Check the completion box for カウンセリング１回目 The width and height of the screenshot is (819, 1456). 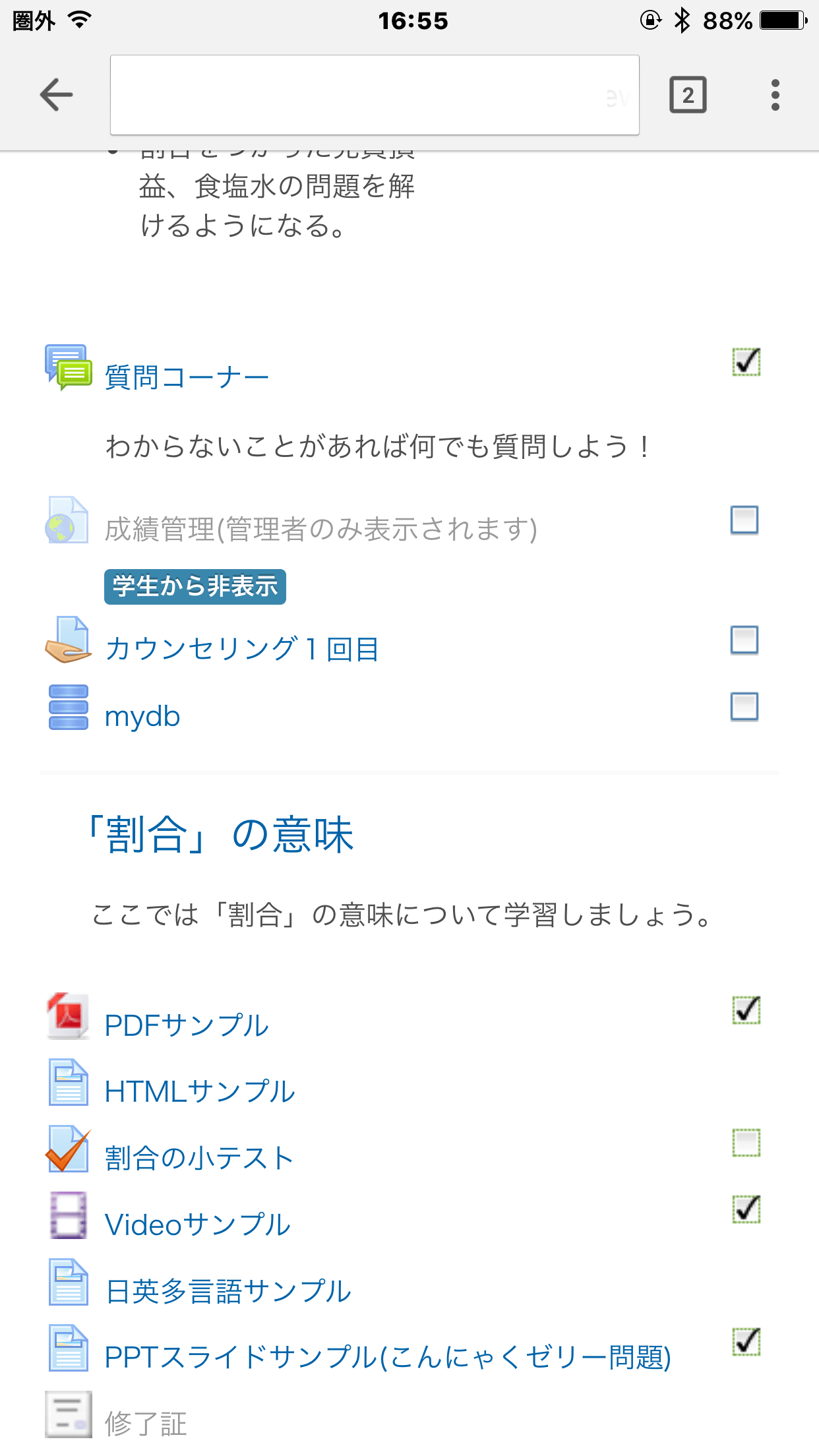coord(744,641)
